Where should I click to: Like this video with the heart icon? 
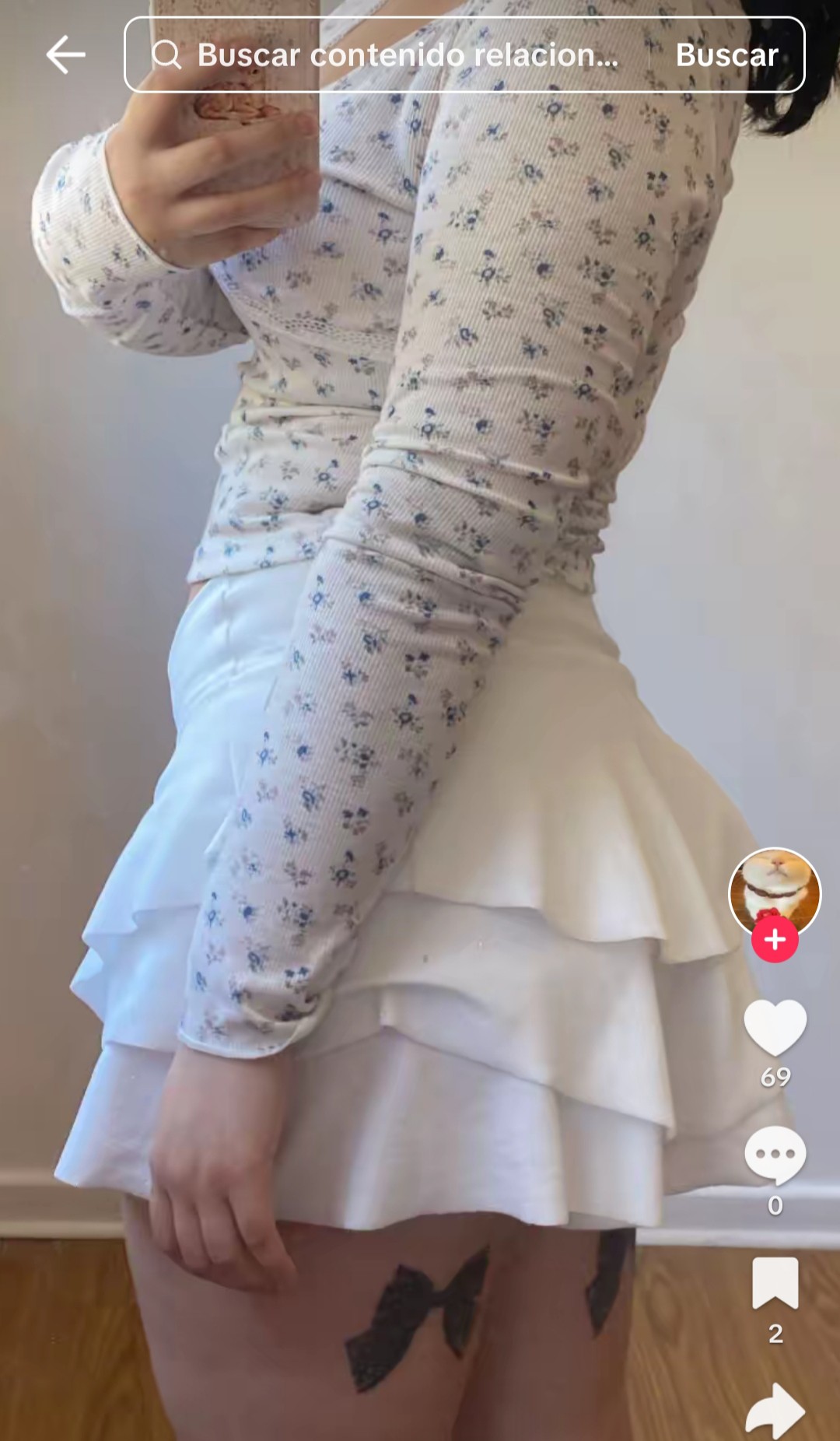click(x=775, y=1028)
